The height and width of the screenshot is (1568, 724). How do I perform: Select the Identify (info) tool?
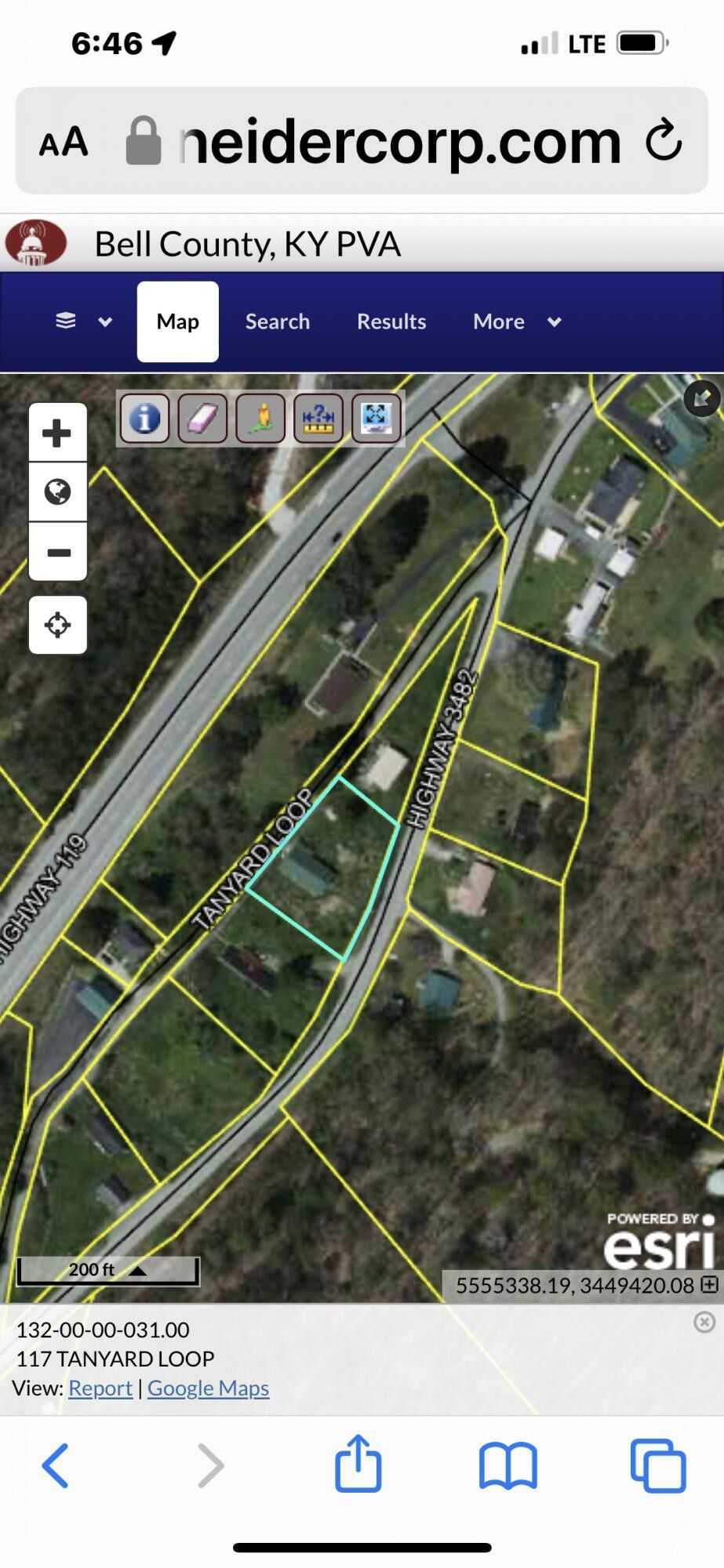[x=144, y=419]
